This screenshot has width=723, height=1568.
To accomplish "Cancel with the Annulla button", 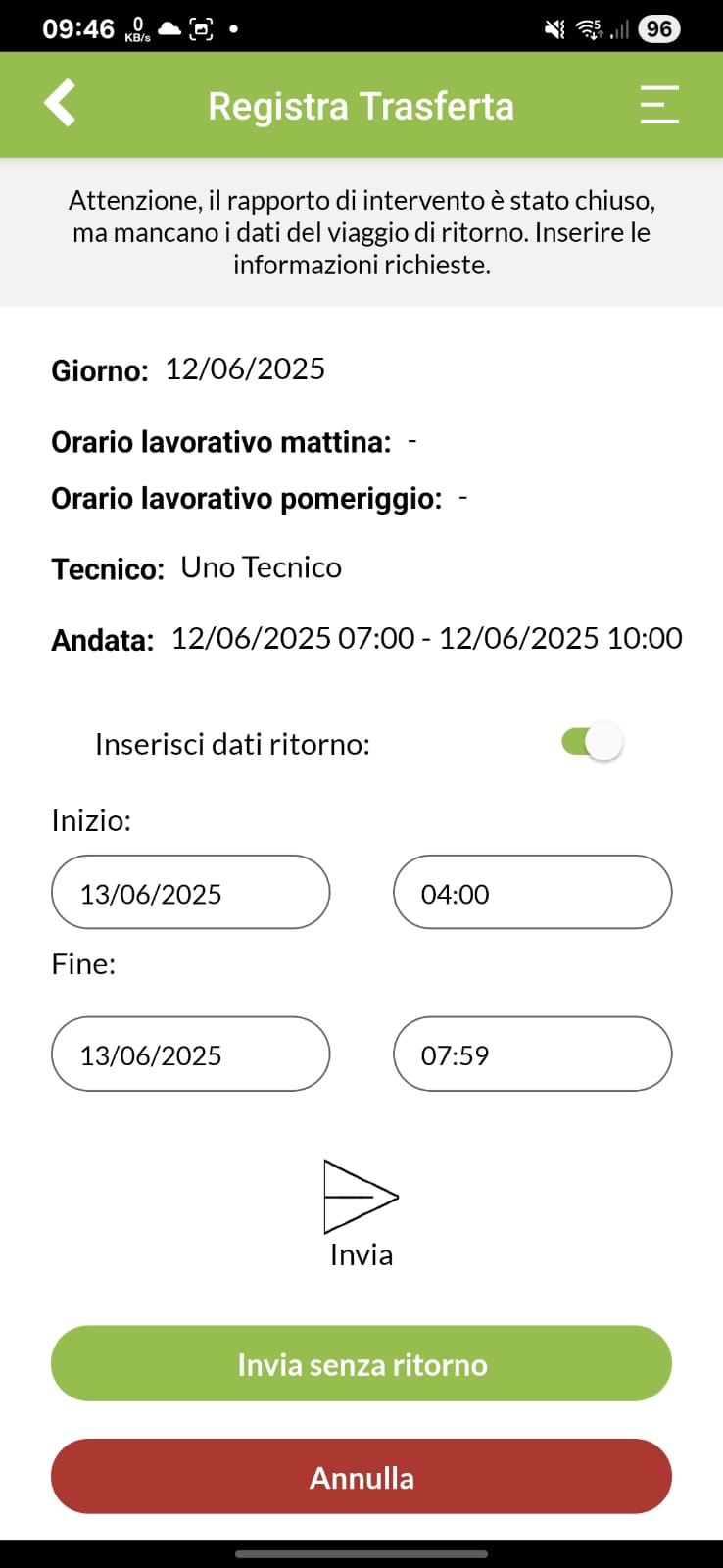I will [361, 1476].
